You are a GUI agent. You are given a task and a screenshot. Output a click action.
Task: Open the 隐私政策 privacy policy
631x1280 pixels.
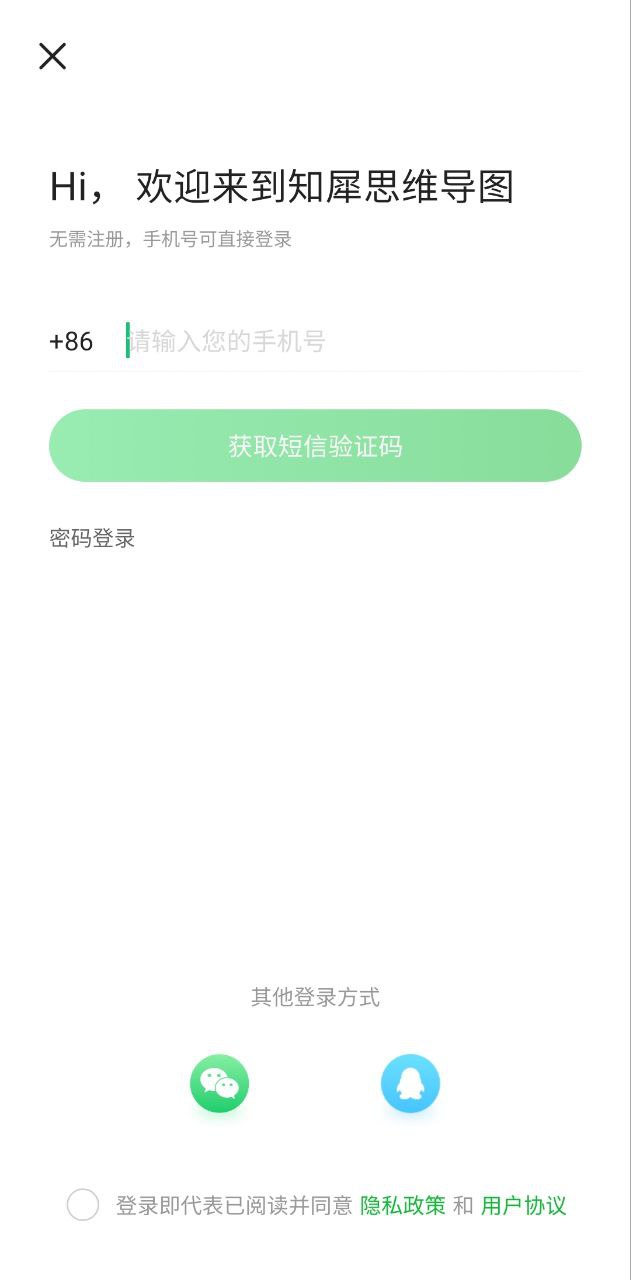[403, 1206]
